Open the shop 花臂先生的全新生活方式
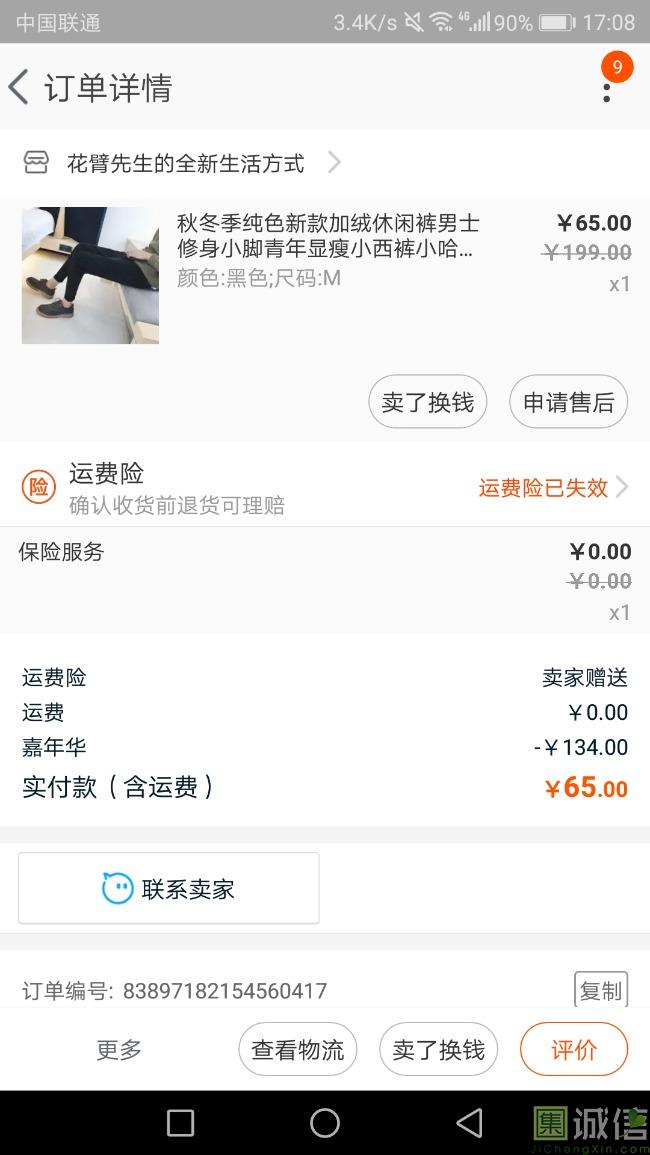650x1155 pixels. [x=185, y=164]
